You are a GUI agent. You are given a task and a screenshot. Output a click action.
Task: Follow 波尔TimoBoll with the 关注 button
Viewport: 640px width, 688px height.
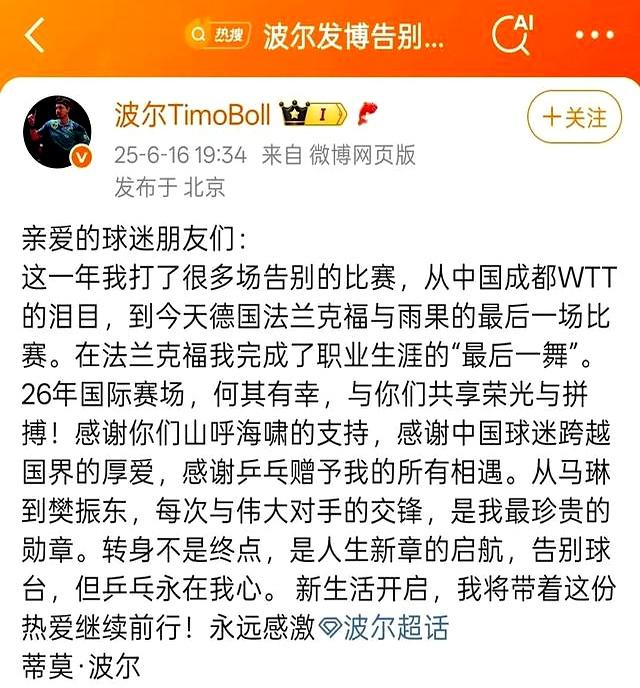pos(574,117)
